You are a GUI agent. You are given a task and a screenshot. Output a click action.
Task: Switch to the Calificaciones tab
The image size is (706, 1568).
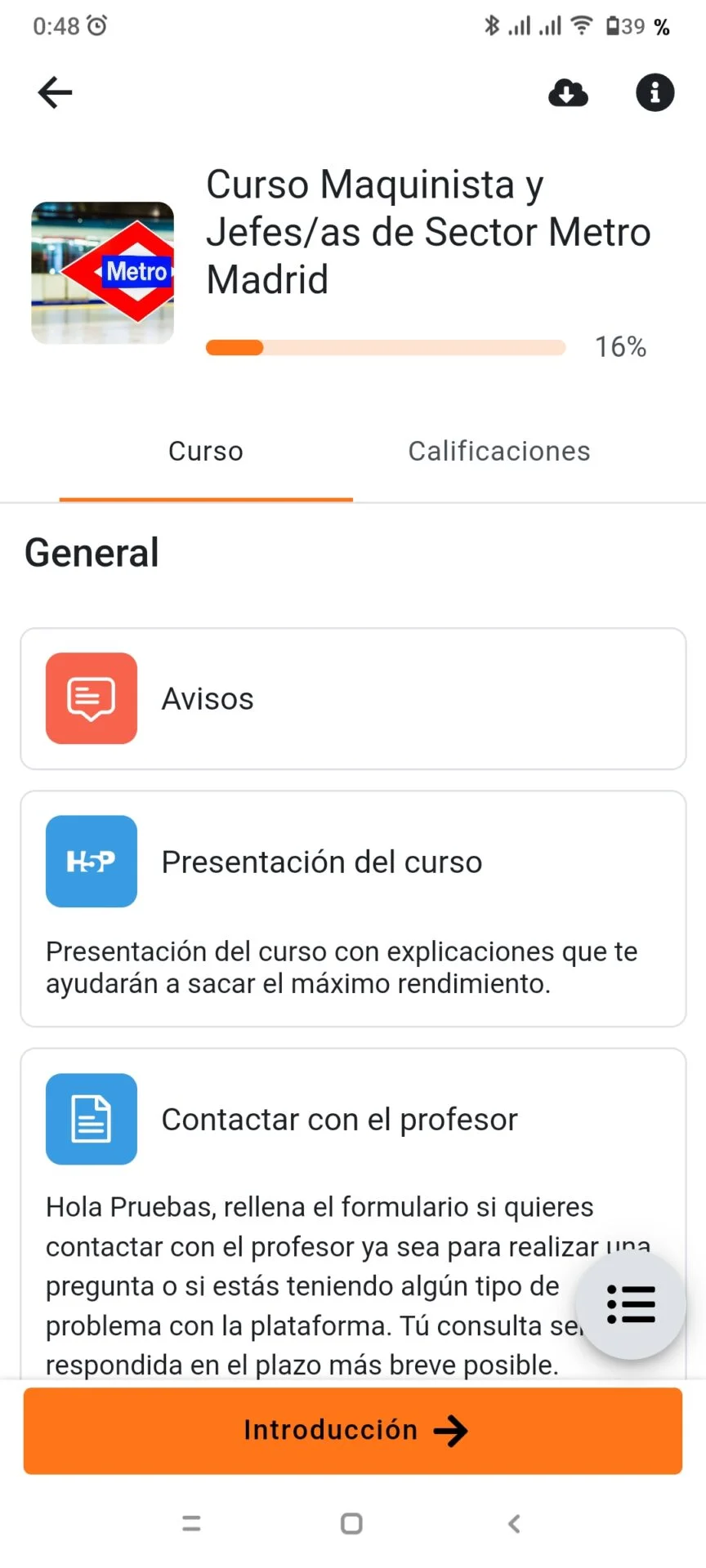point(499,452)
